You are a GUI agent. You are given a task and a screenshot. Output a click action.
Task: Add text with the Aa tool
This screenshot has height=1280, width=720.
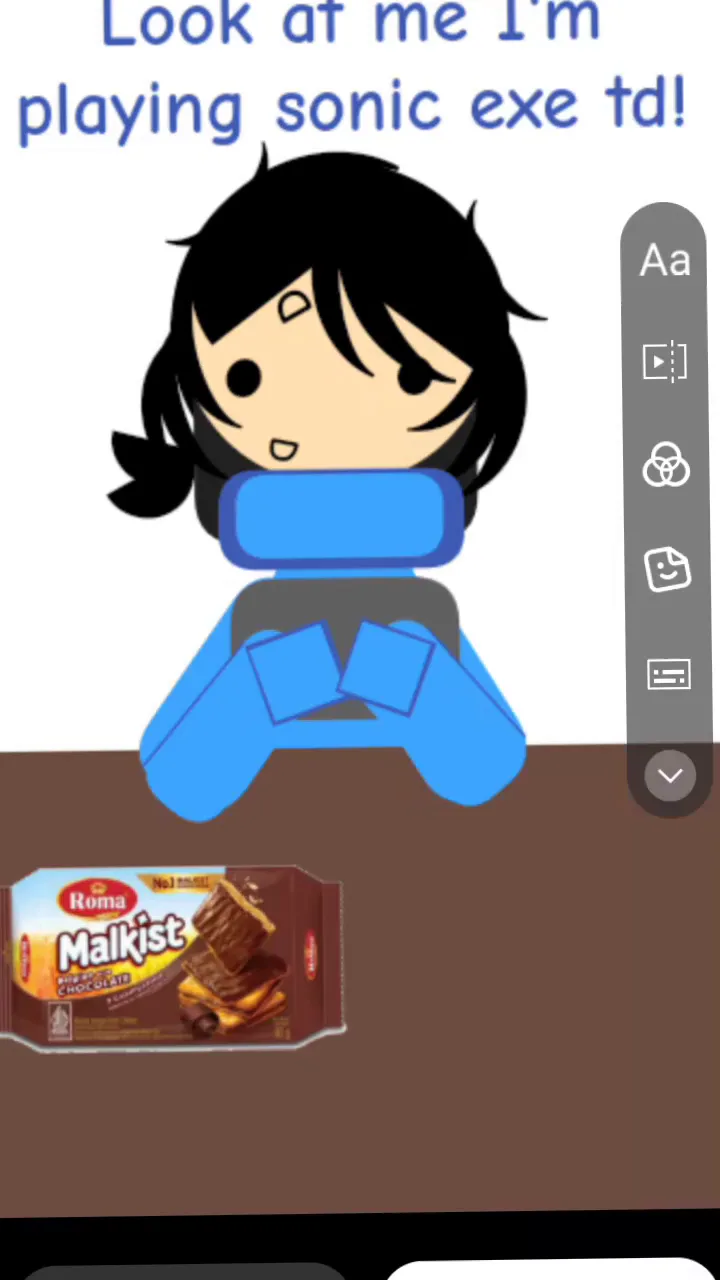pos(665,261)
